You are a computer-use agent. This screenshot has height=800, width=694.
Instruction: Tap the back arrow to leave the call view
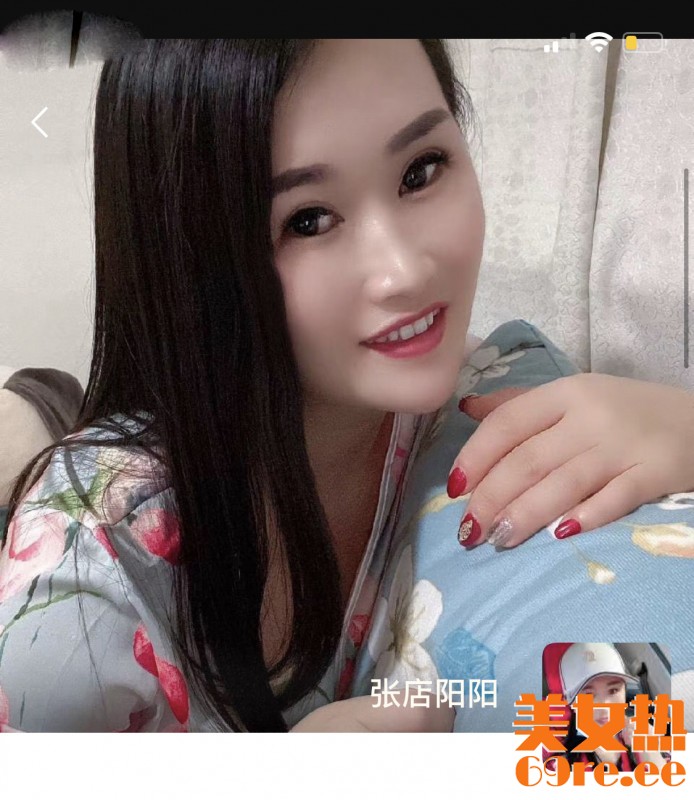tap(39, 123)
